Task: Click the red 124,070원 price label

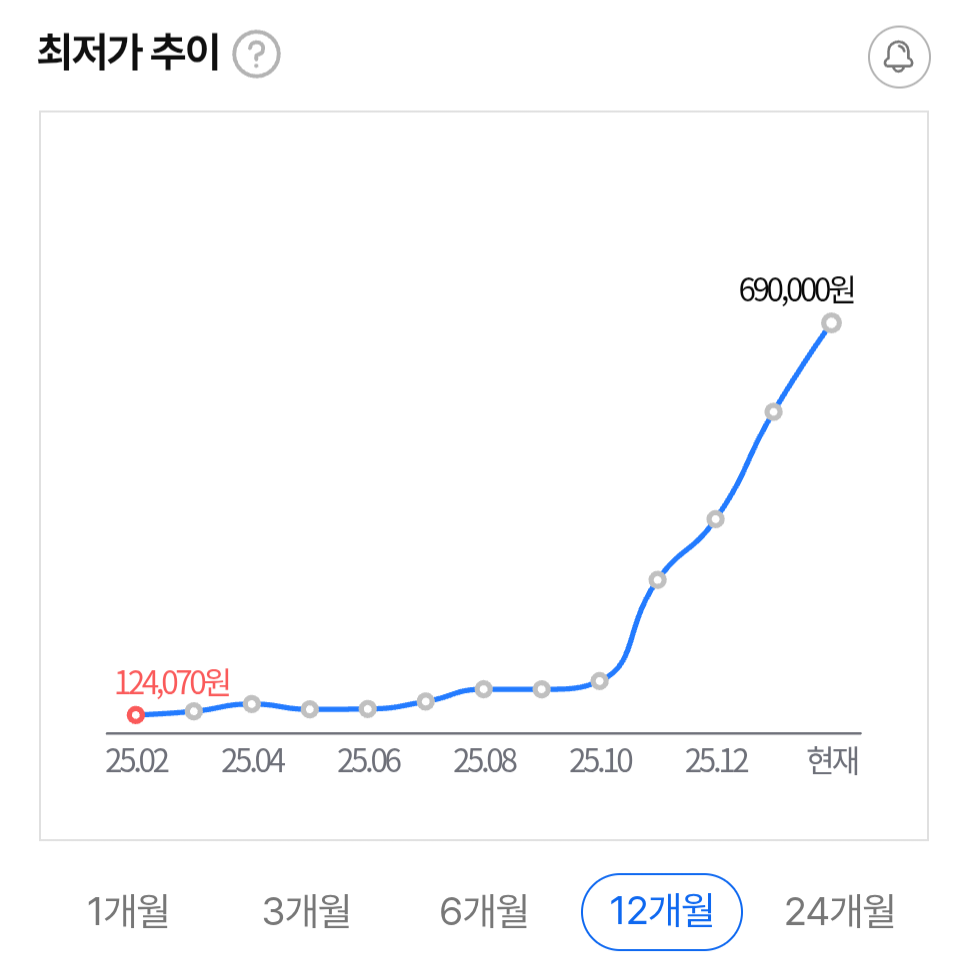Action: coord(174,684)
